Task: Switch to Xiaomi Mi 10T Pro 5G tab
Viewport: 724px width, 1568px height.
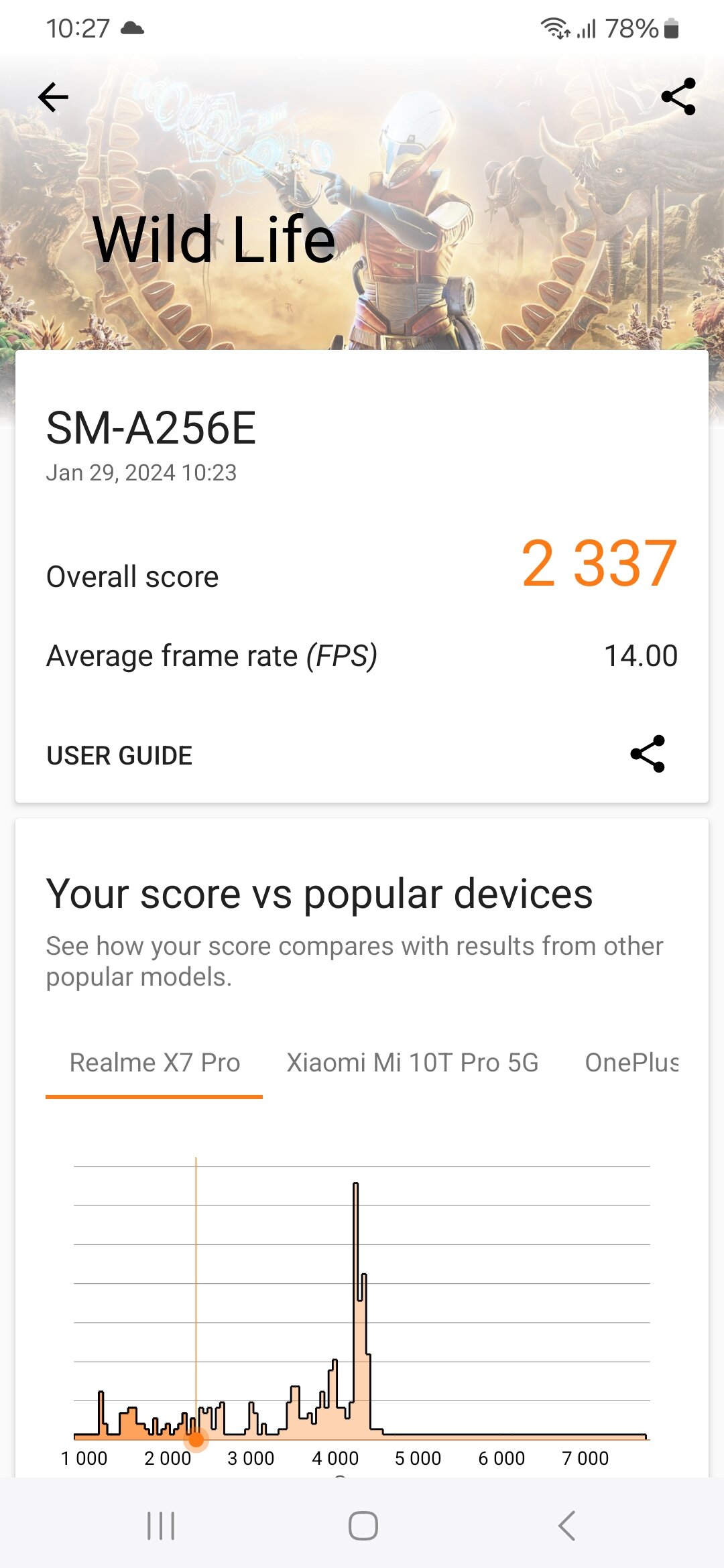Action: click(x=412, y=1063)
